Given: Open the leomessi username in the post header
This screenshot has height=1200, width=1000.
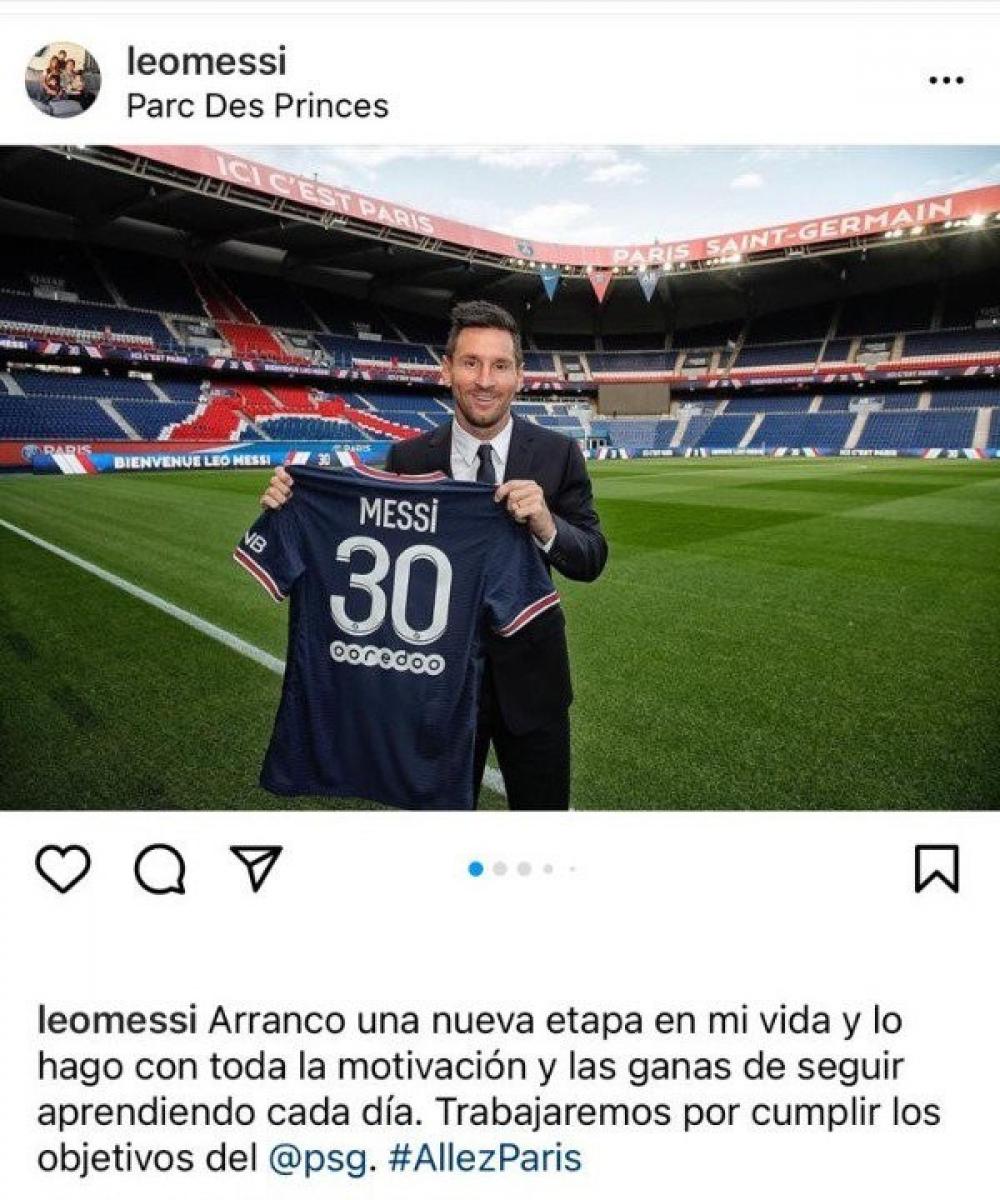Looking at the screenshot, I should (x=206, y=62).
